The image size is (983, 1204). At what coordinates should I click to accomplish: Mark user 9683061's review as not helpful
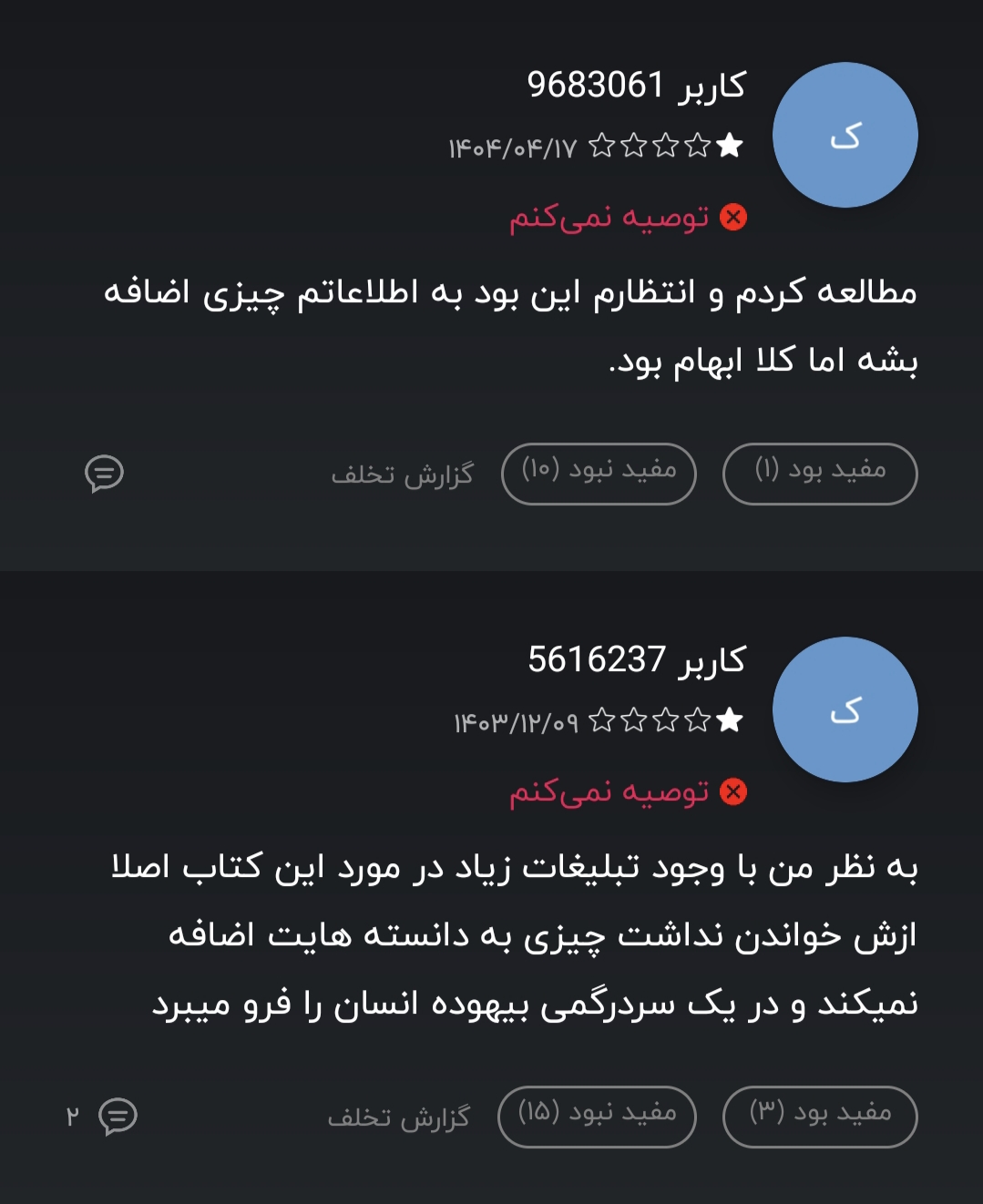tap(599, 473)
